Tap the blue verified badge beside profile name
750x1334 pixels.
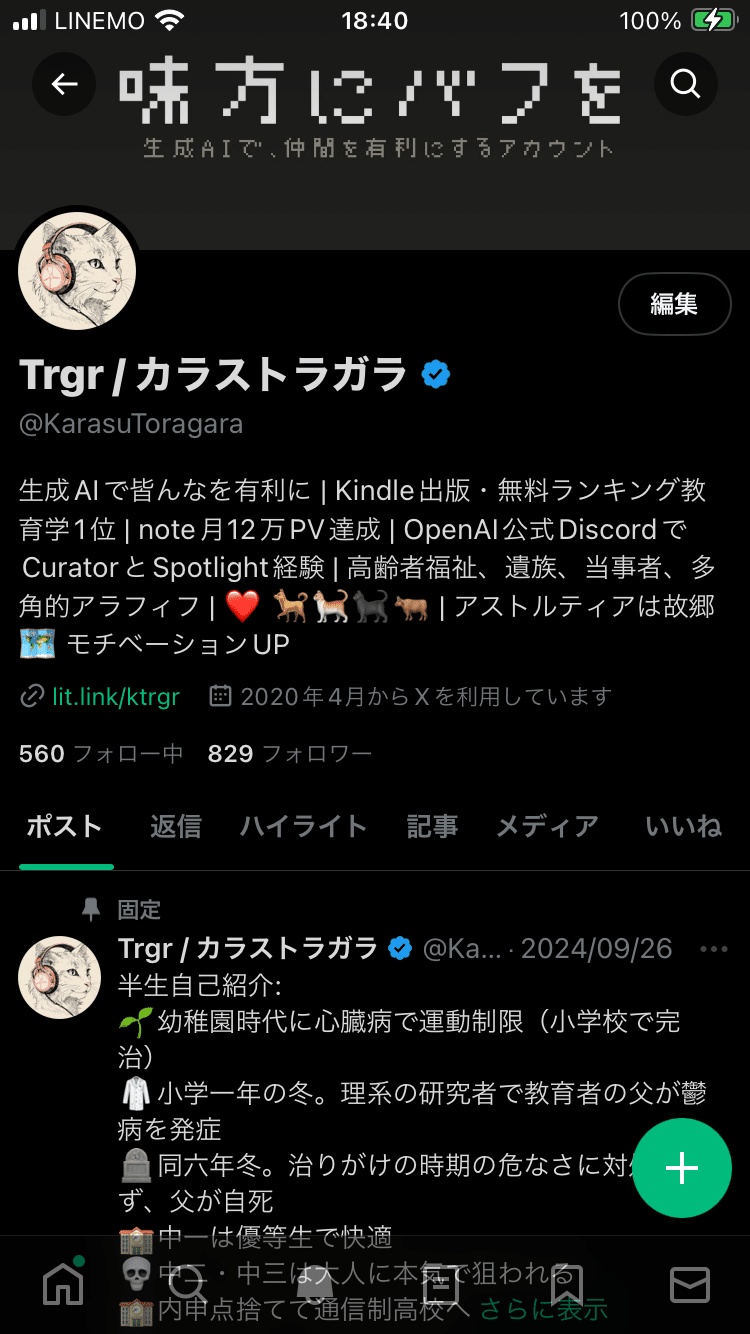(433, 373)
